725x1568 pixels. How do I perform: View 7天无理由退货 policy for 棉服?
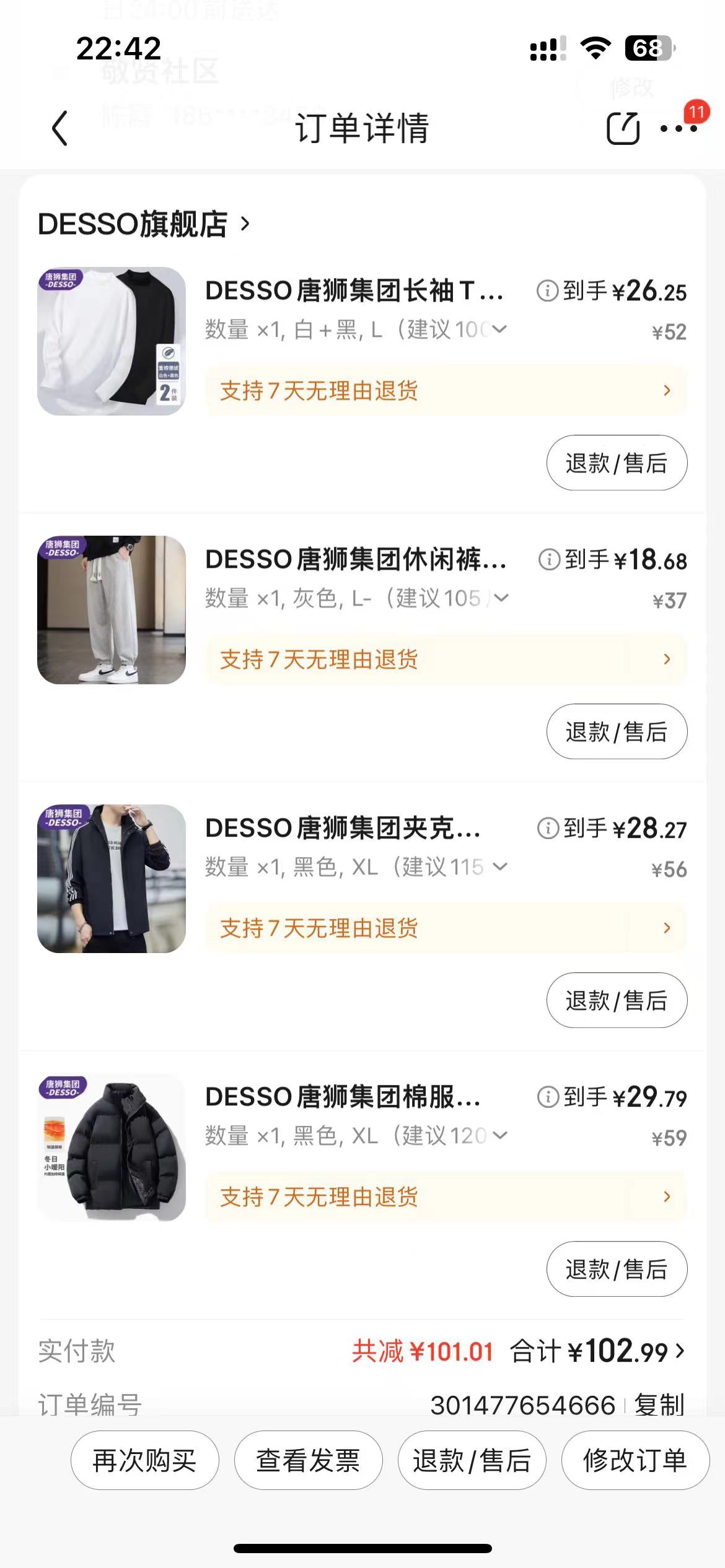[446, 1197]
